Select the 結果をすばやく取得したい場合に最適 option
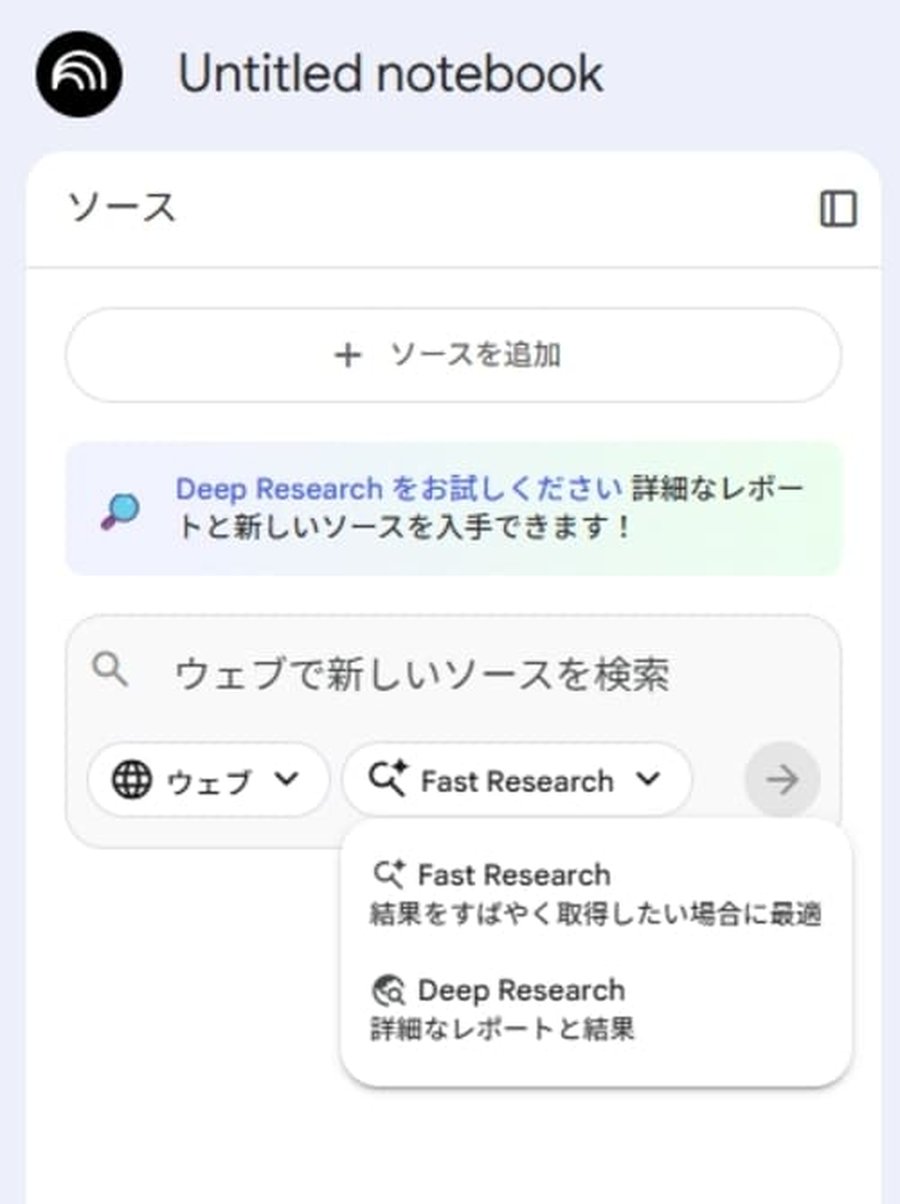 coord(593,913)
